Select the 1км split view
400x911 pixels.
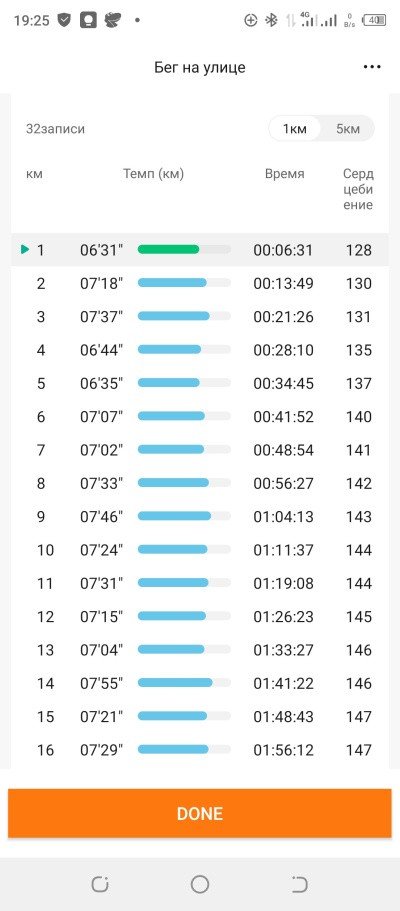coord(295,128)
